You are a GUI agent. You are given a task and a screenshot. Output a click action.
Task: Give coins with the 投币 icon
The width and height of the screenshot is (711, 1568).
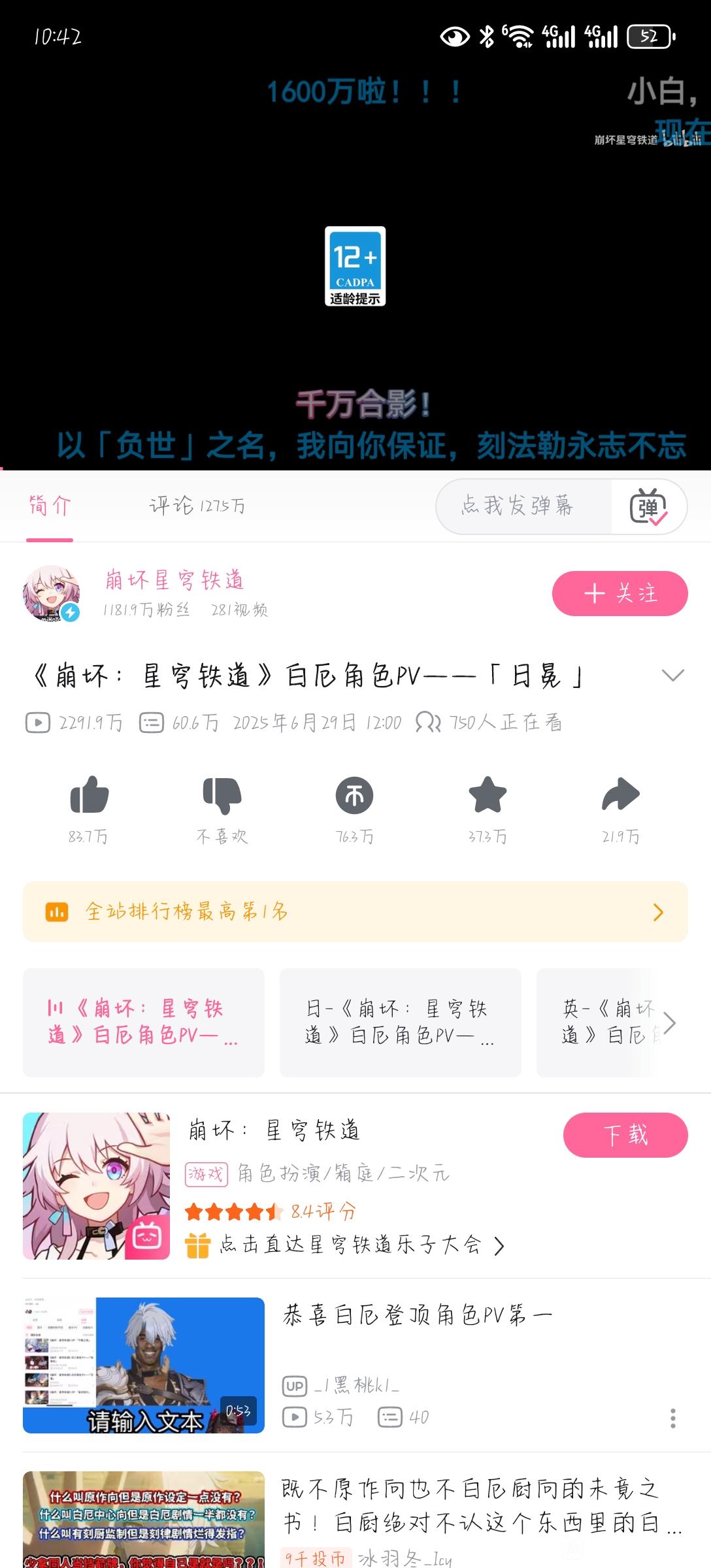pos(355,795)
